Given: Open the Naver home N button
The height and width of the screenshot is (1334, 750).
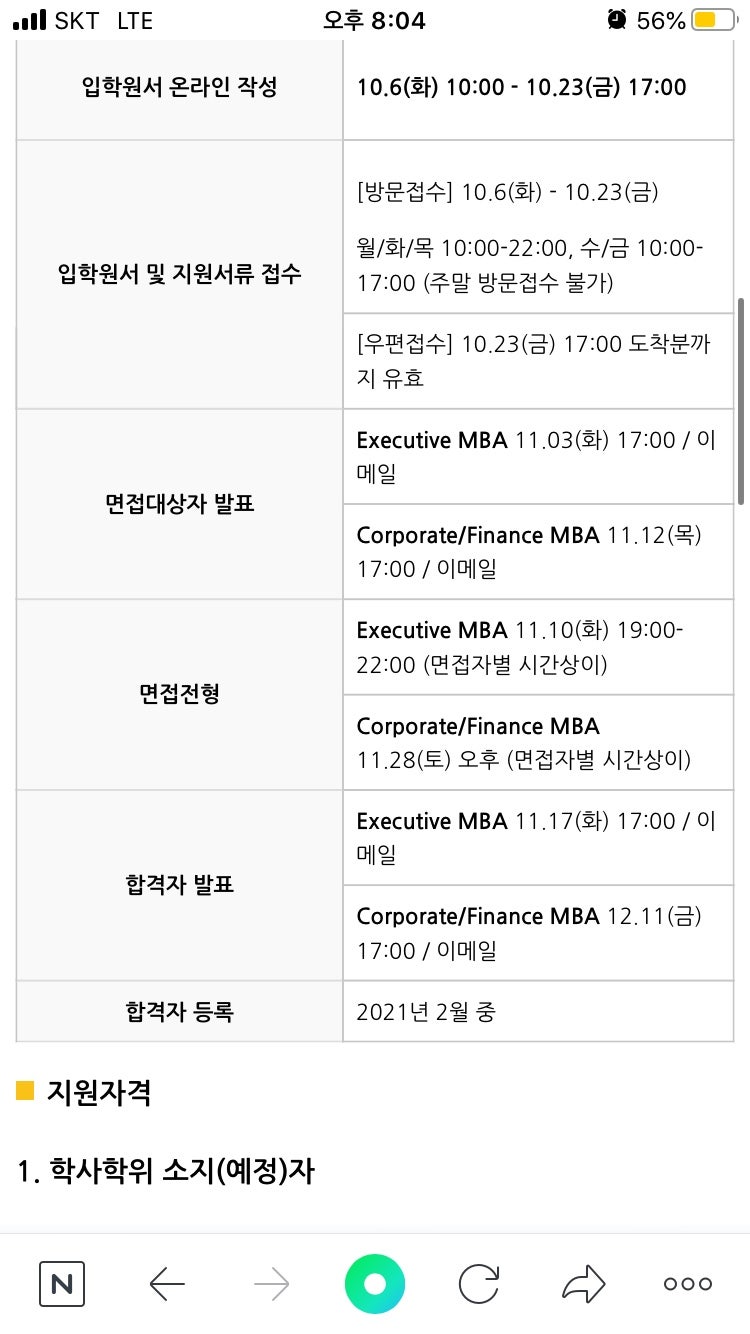Looking at the screenshot, I should pyautogui.click(x=62, y=1283).
